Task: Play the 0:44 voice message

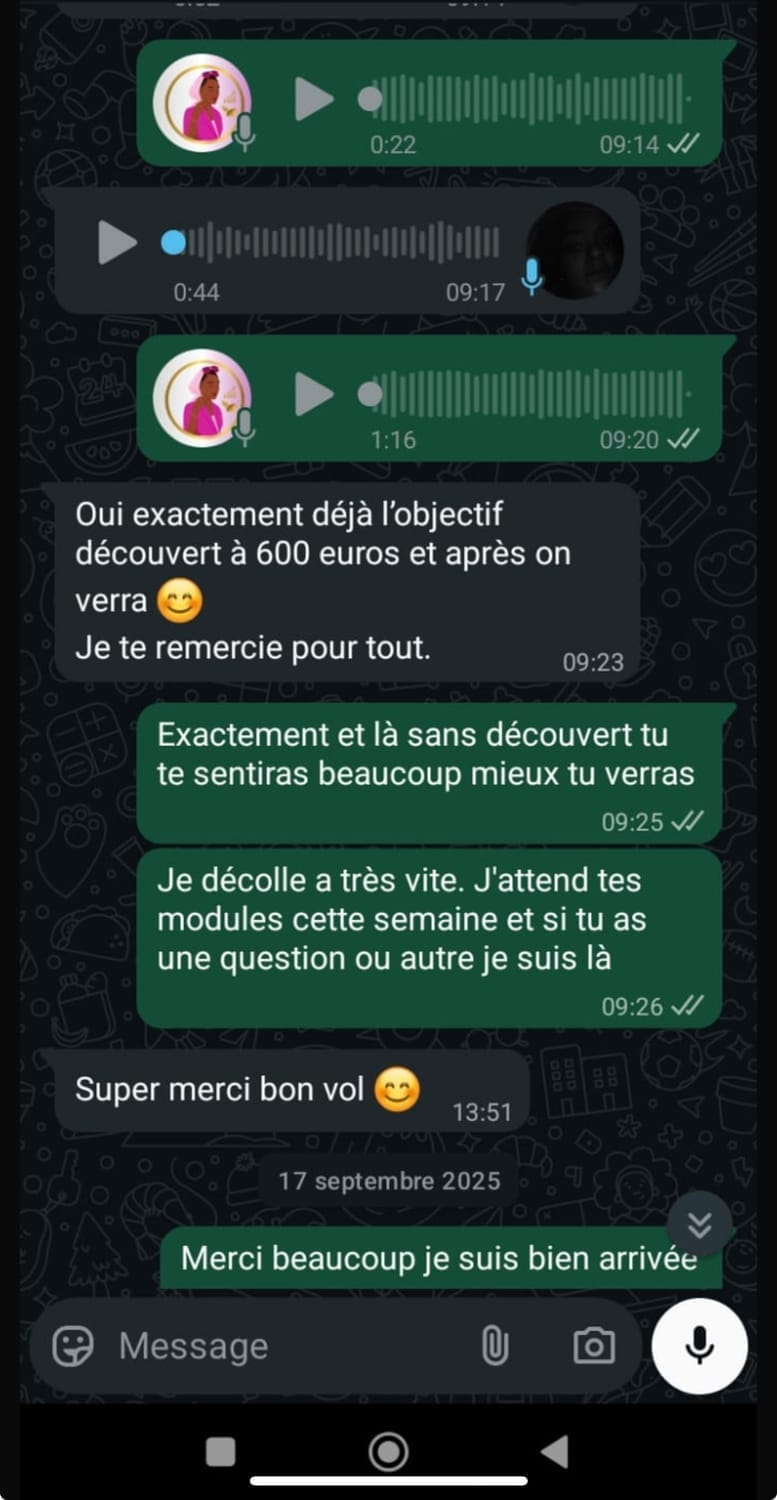Action: click(x=117, y=243)
